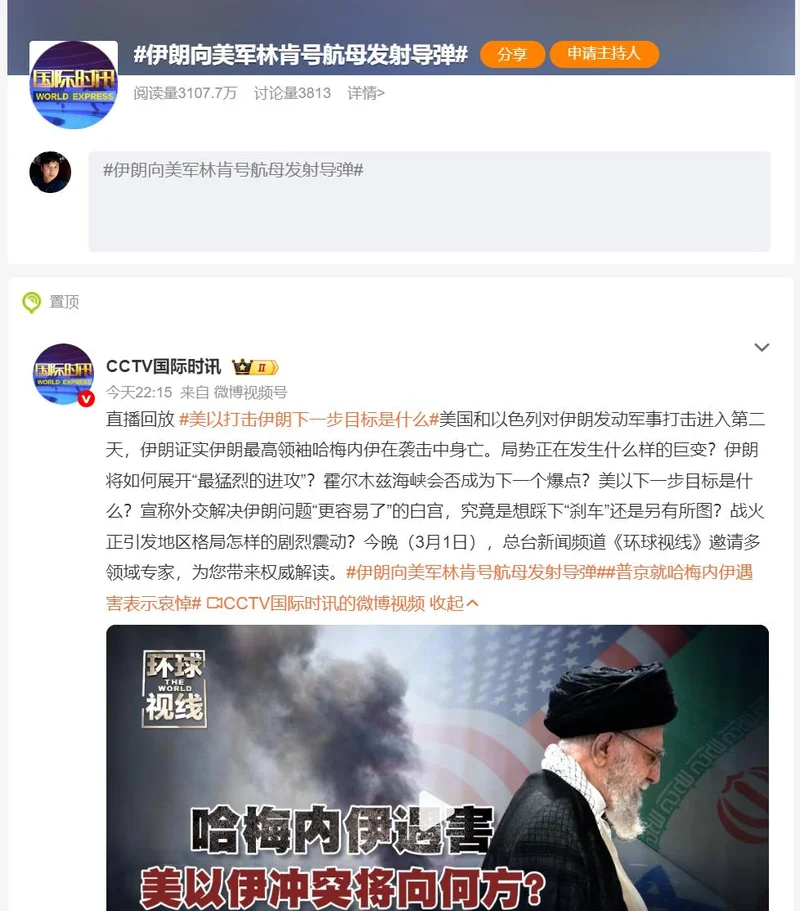Open CCTV国际时讯 profile name

coord(163,366)
